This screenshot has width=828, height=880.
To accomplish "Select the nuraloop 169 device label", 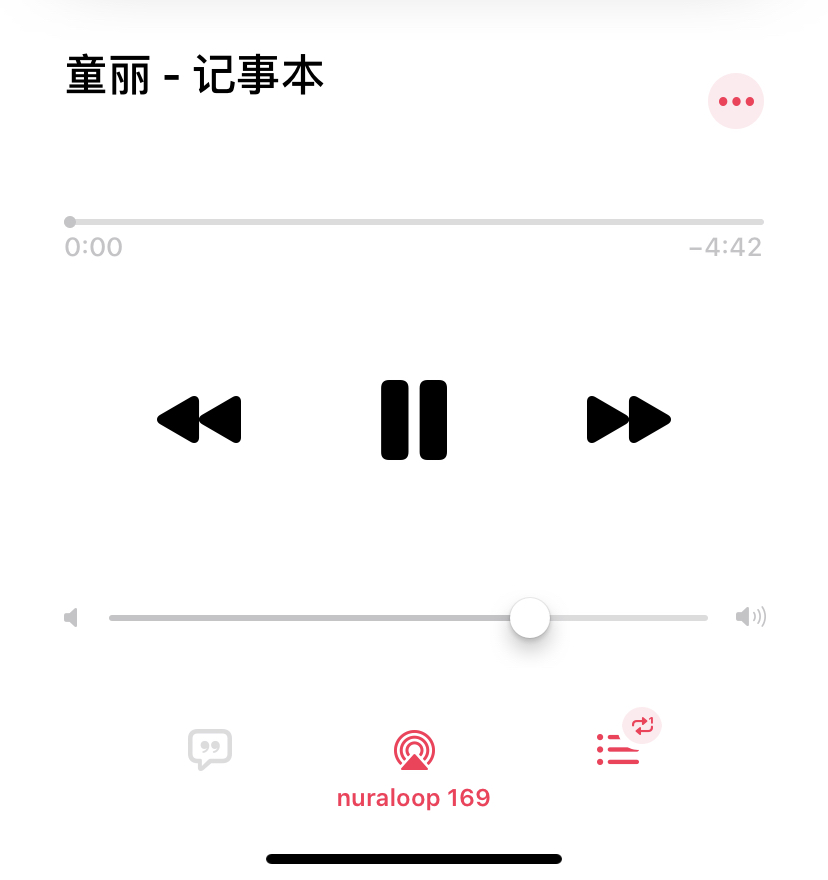I will point(413,797).
